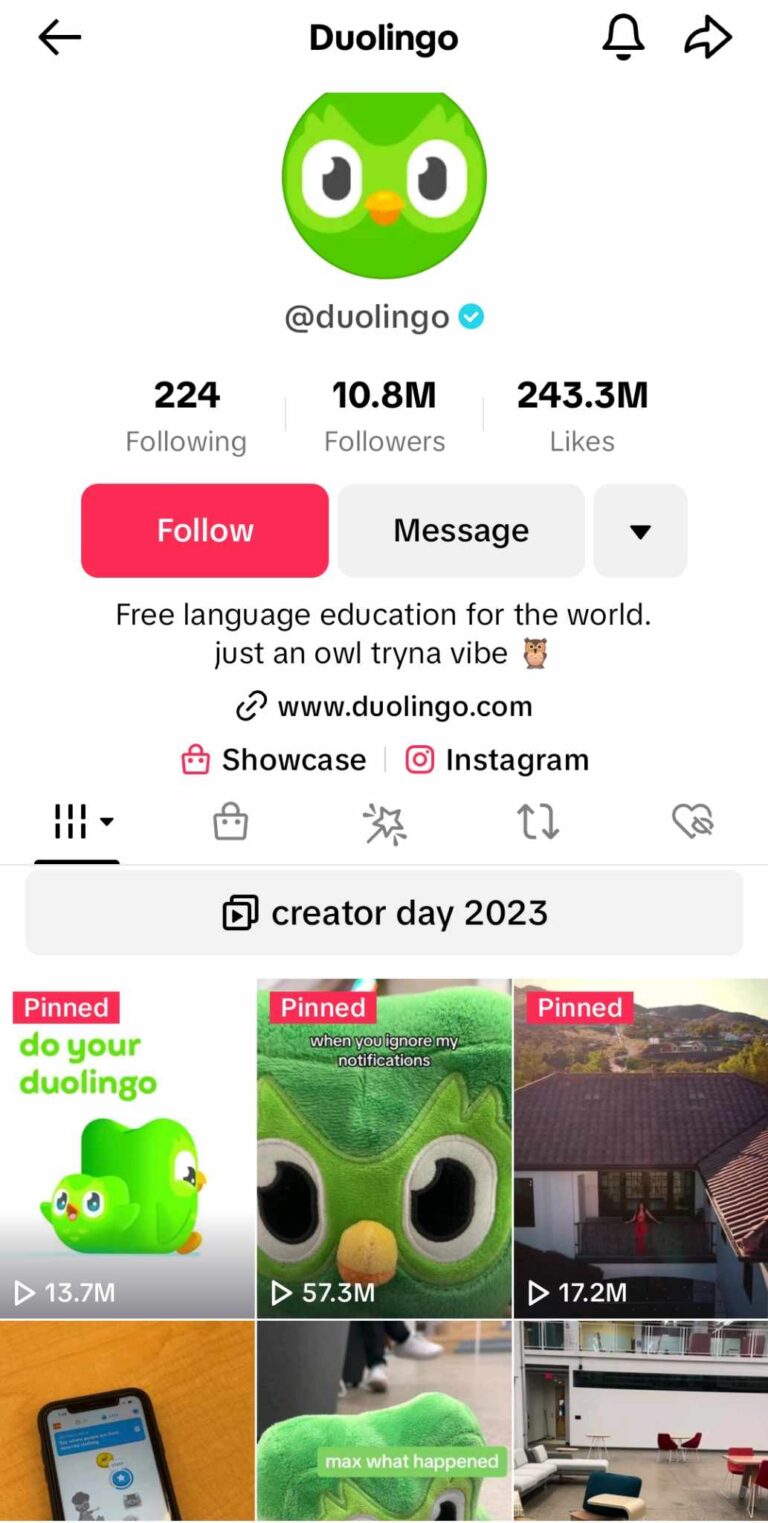Viewport: 768px width, 1523px height.
Task: Select the sparkle favorites tab icon
Action: tap(384, 821)
